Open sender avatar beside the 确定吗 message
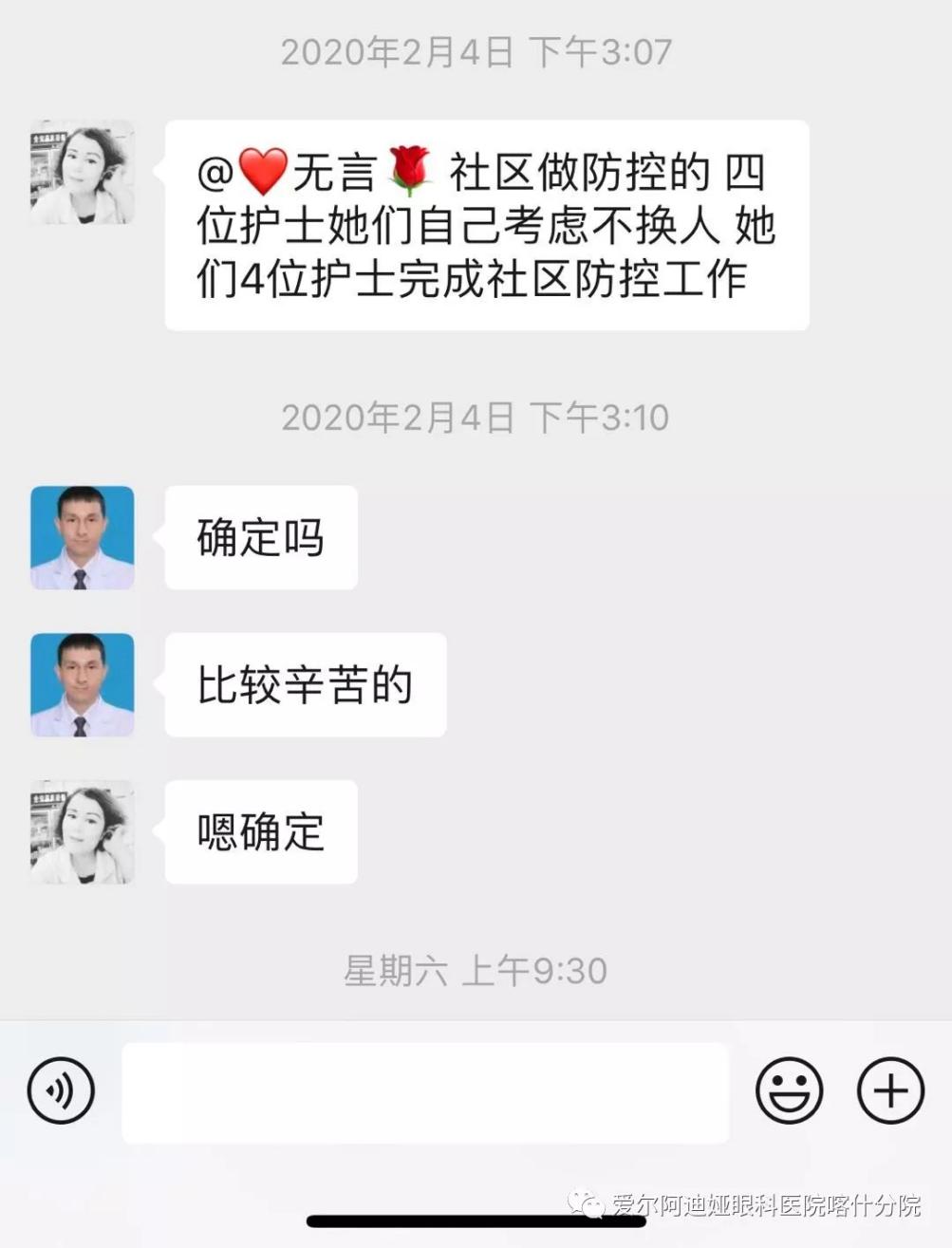This screenshot has height=1248, width=952. click(x=83, y=538)
